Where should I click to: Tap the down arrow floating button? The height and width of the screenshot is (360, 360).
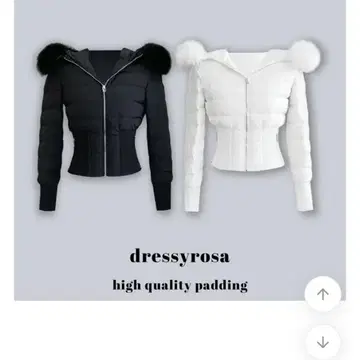coord(323,342)
